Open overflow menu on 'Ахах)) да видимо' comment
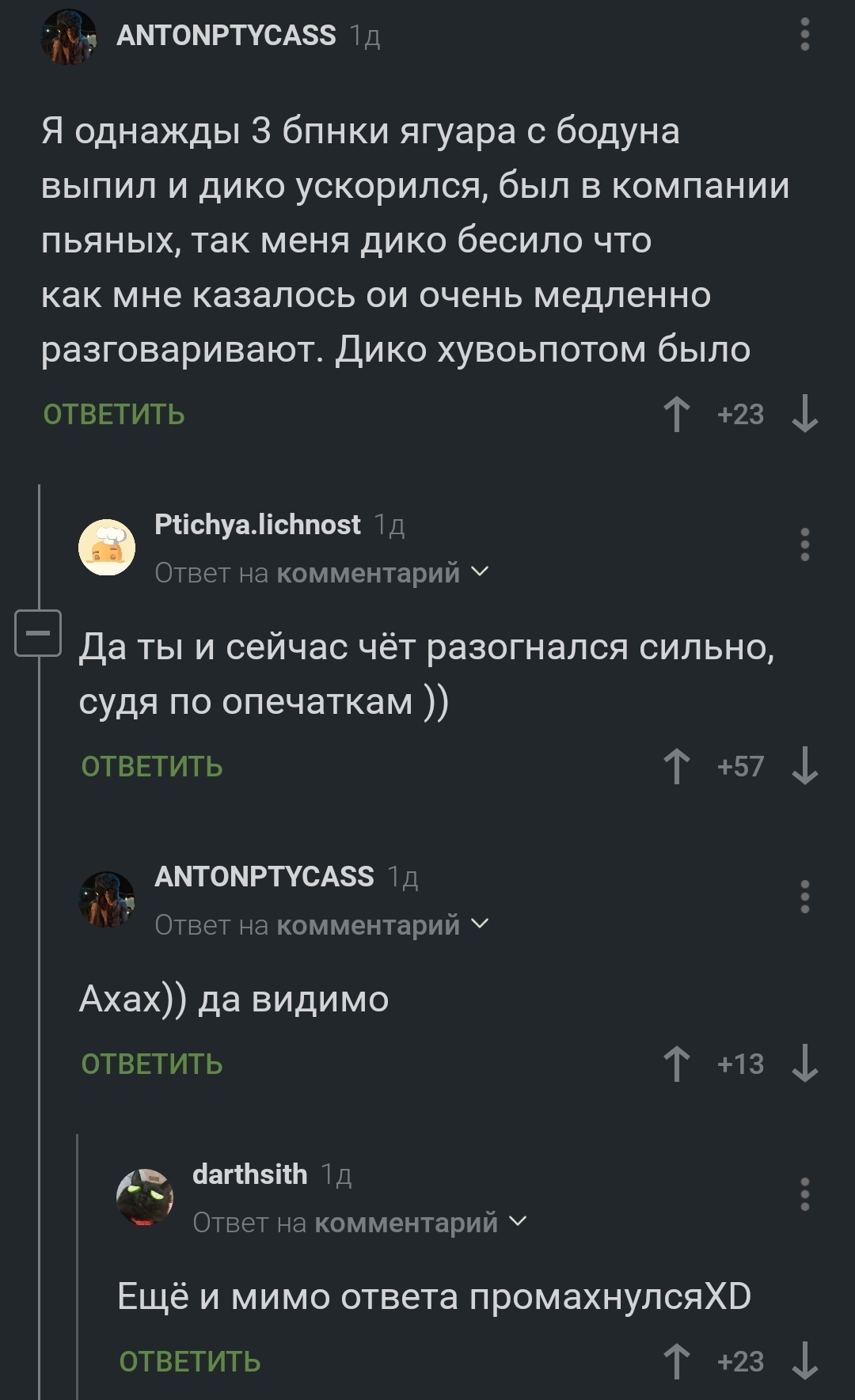This screenshot has width=855, height=1400. pyautogui.click(x=804, y=897)
